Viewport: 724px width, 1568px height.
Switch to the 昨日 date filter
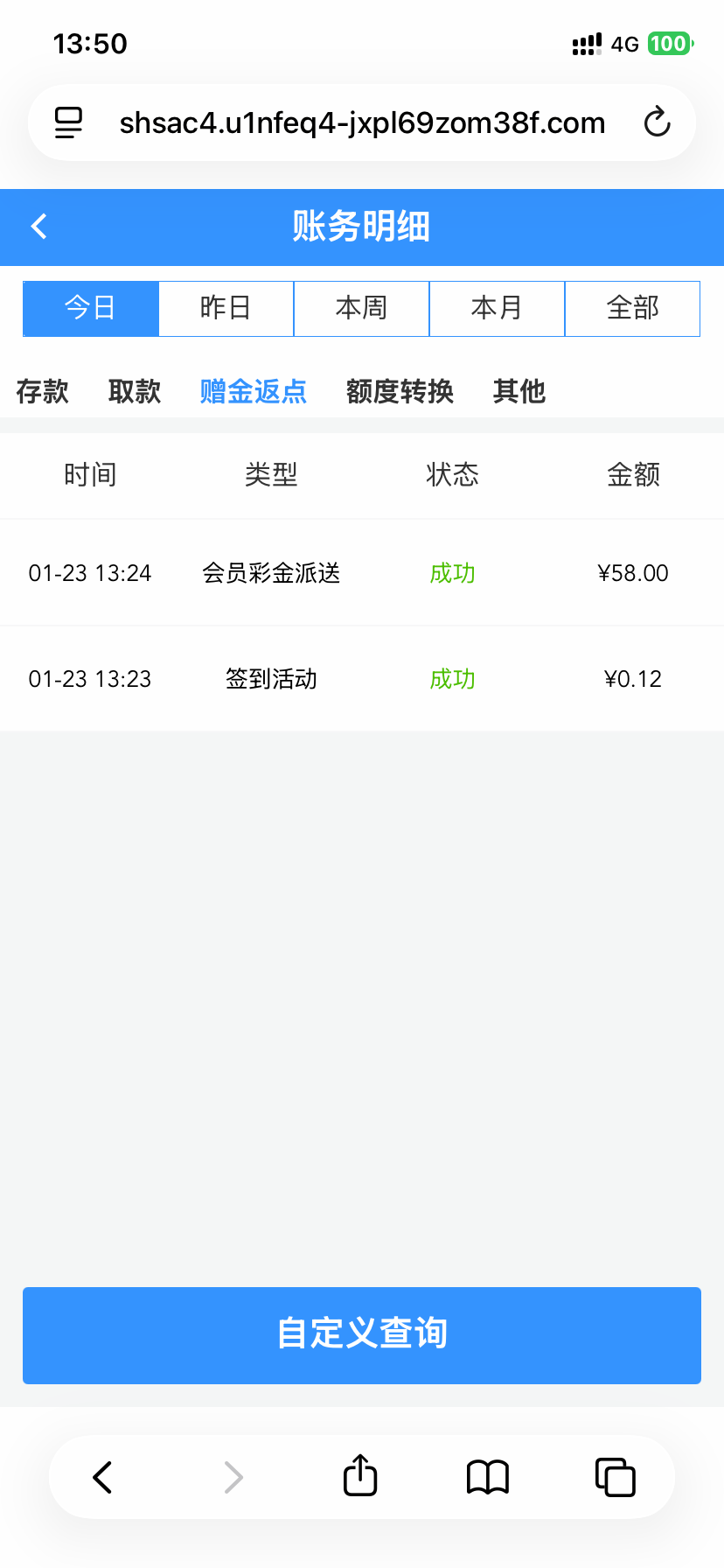coord(226,308)
